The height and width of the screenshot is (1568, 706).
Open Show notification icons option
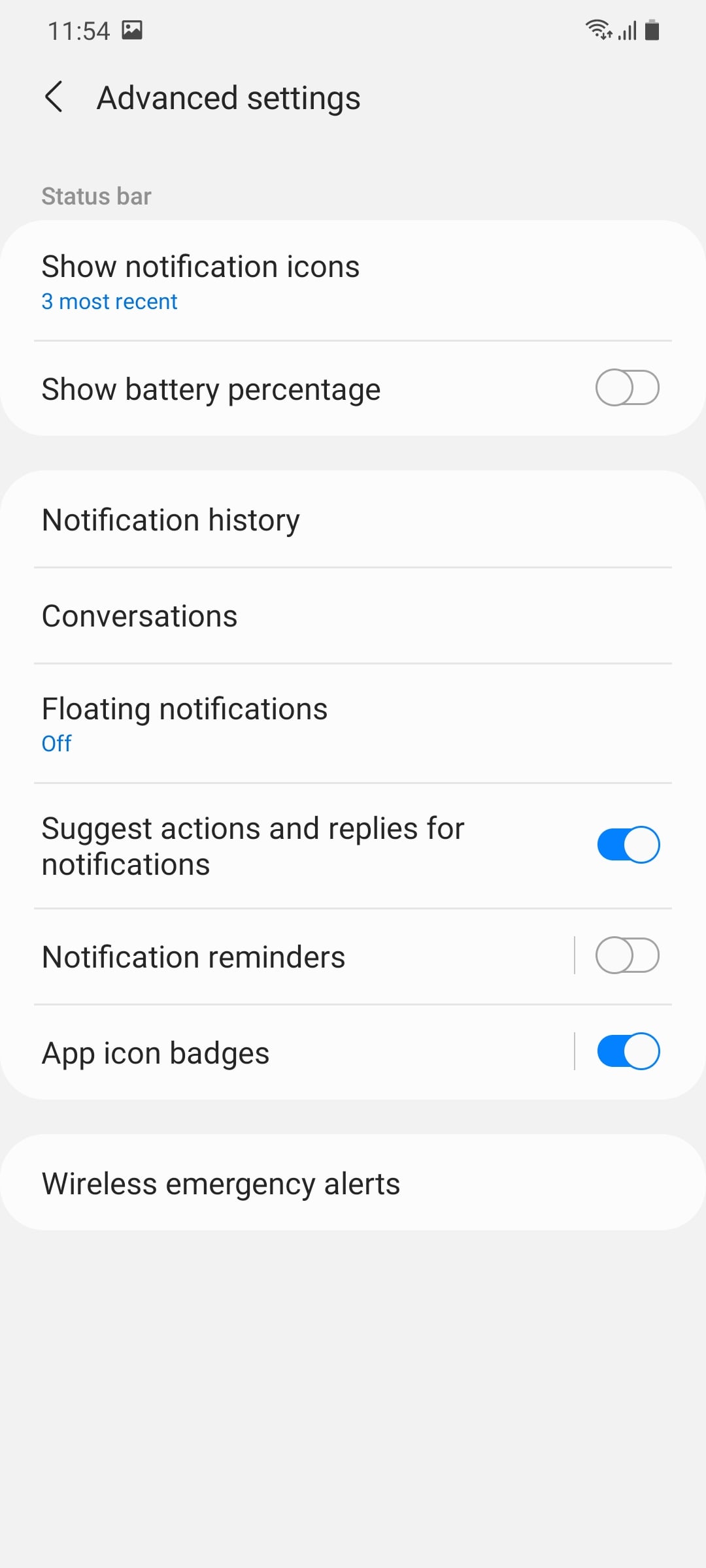pos(200,281)
